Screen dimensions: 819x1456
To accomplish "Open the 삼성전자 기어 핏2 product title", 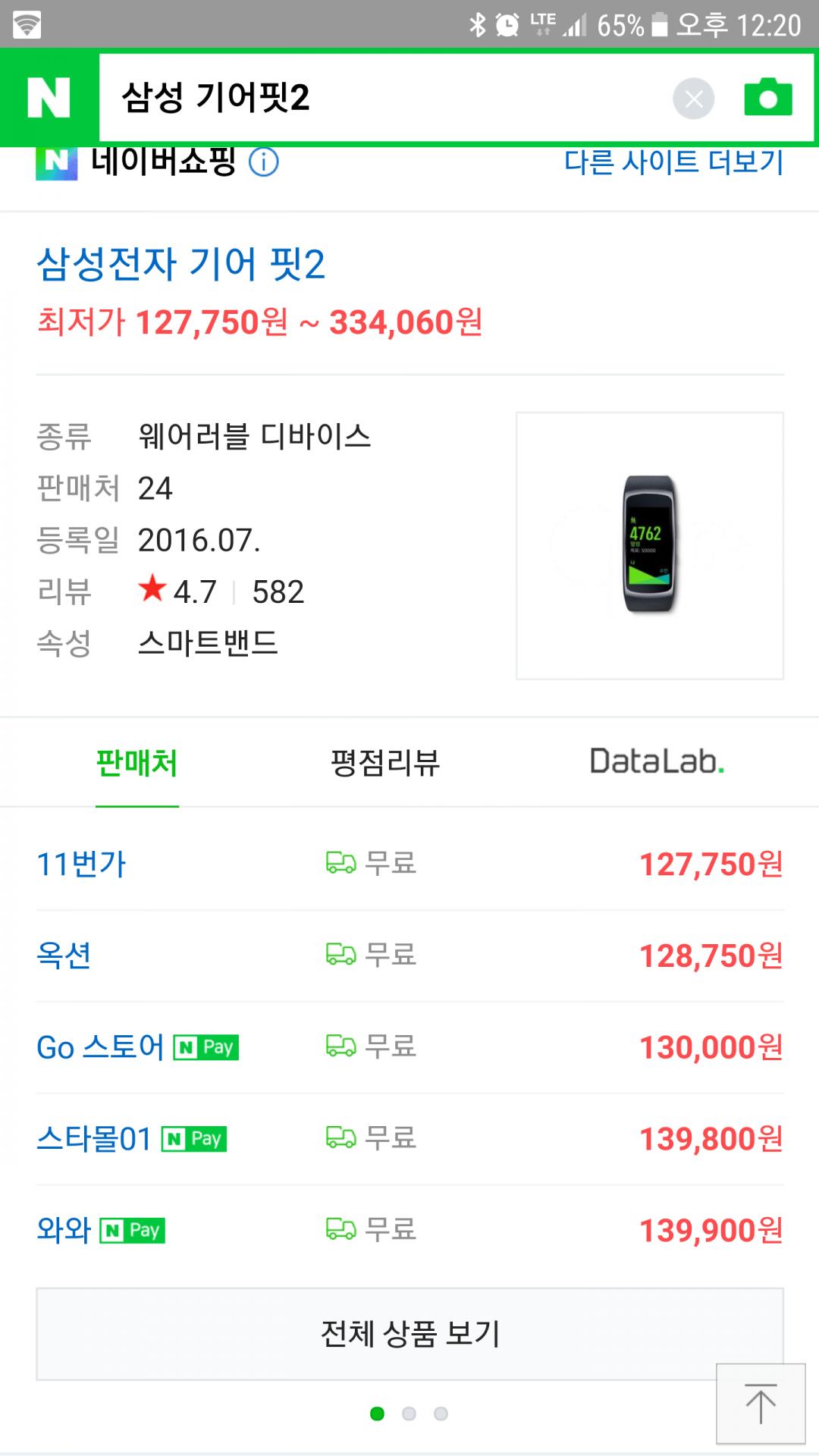I will pyautogui.click(x=181, y=265).
